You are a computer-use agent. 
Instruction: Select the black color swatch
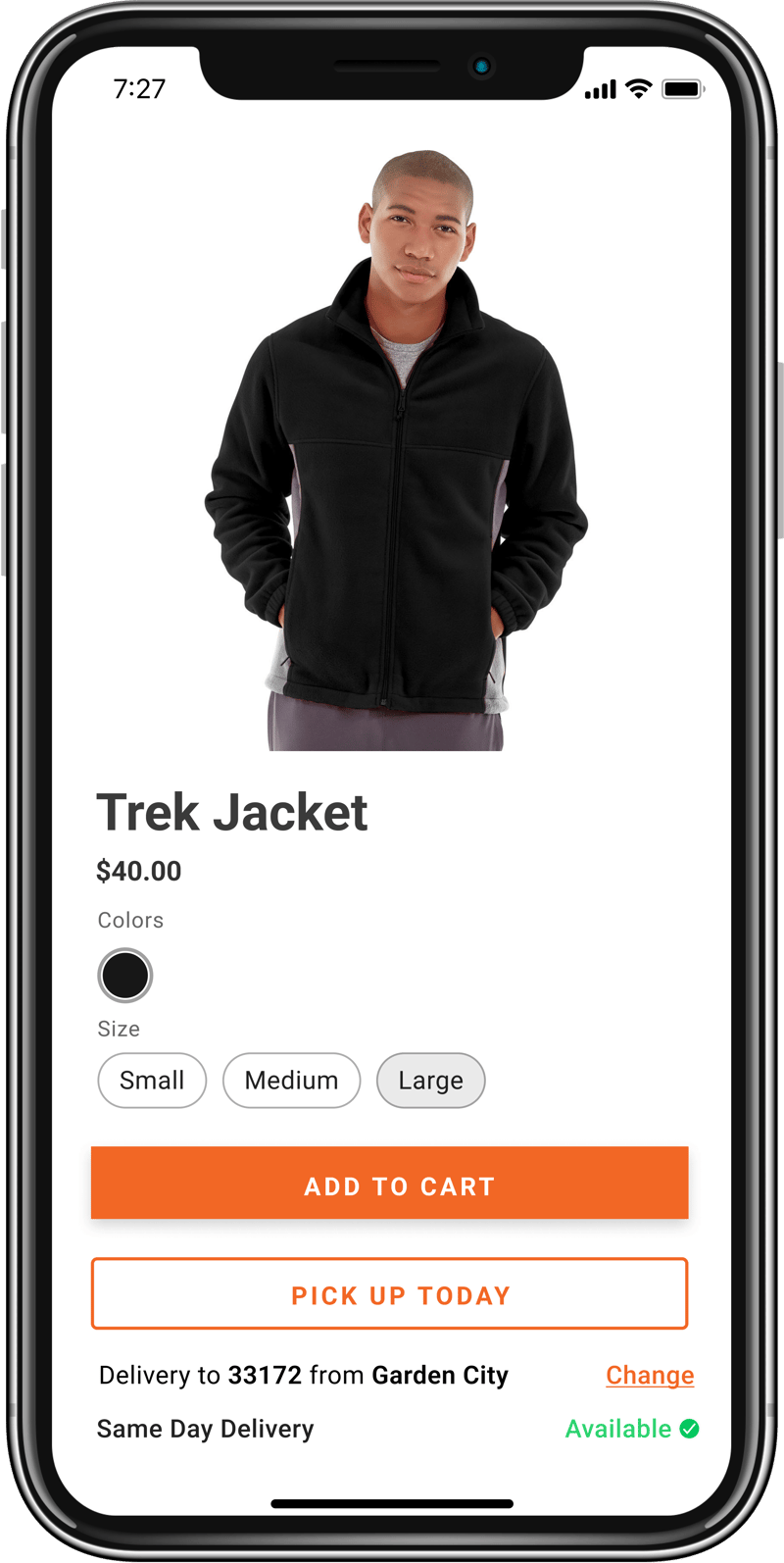[125, 976]
